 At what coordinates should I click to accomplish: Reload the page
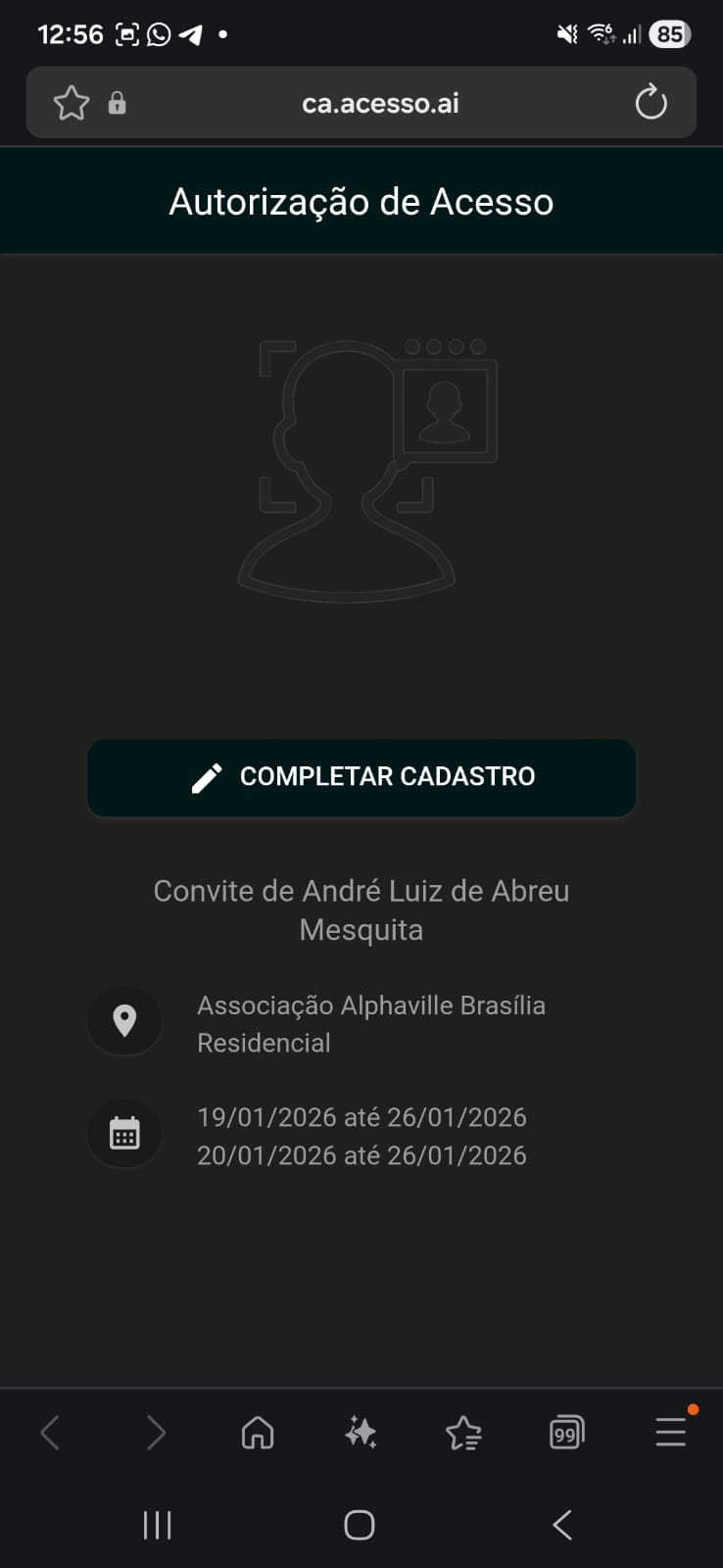pyautogui.click(x=651, y=103)
